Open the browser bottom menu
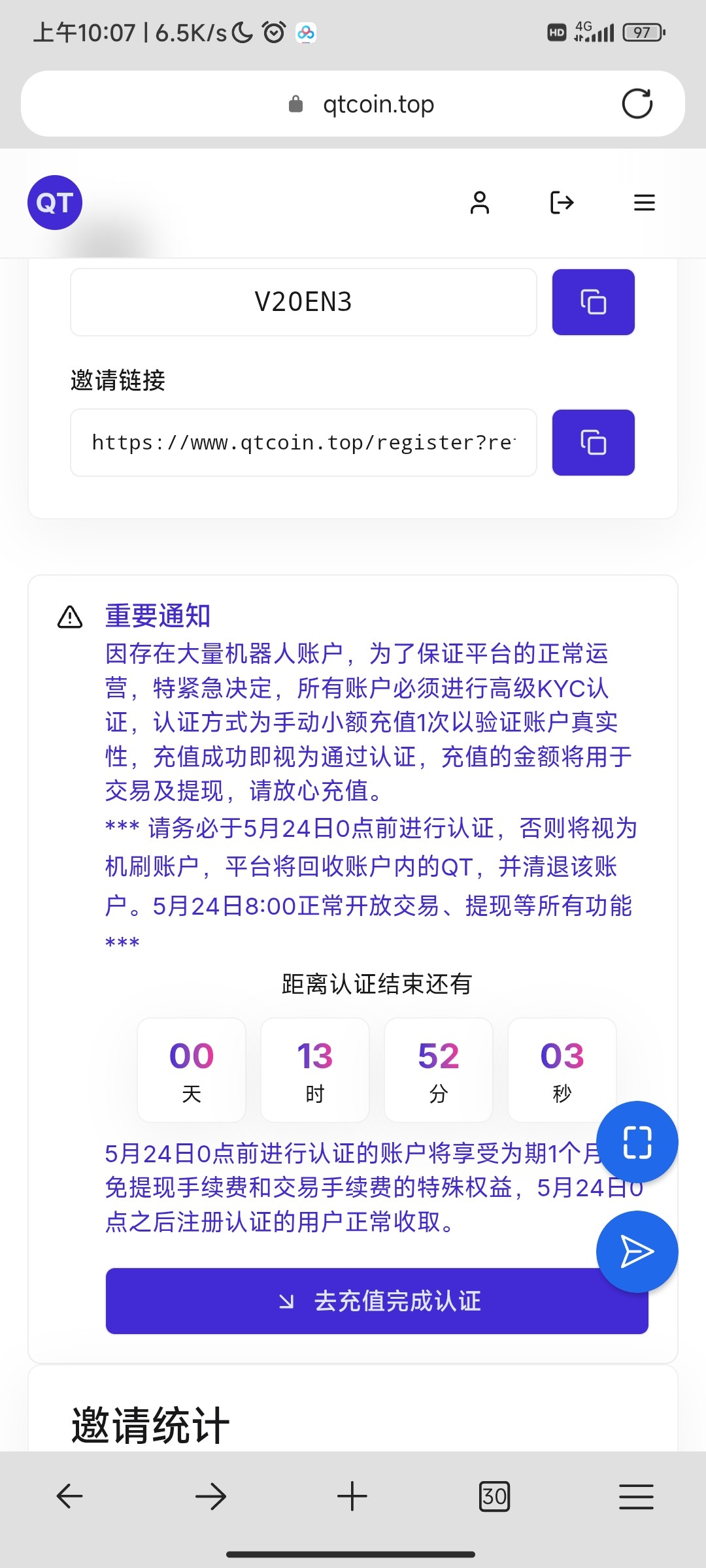This screenshot has height=1568, width=706. pos(636,1496)
